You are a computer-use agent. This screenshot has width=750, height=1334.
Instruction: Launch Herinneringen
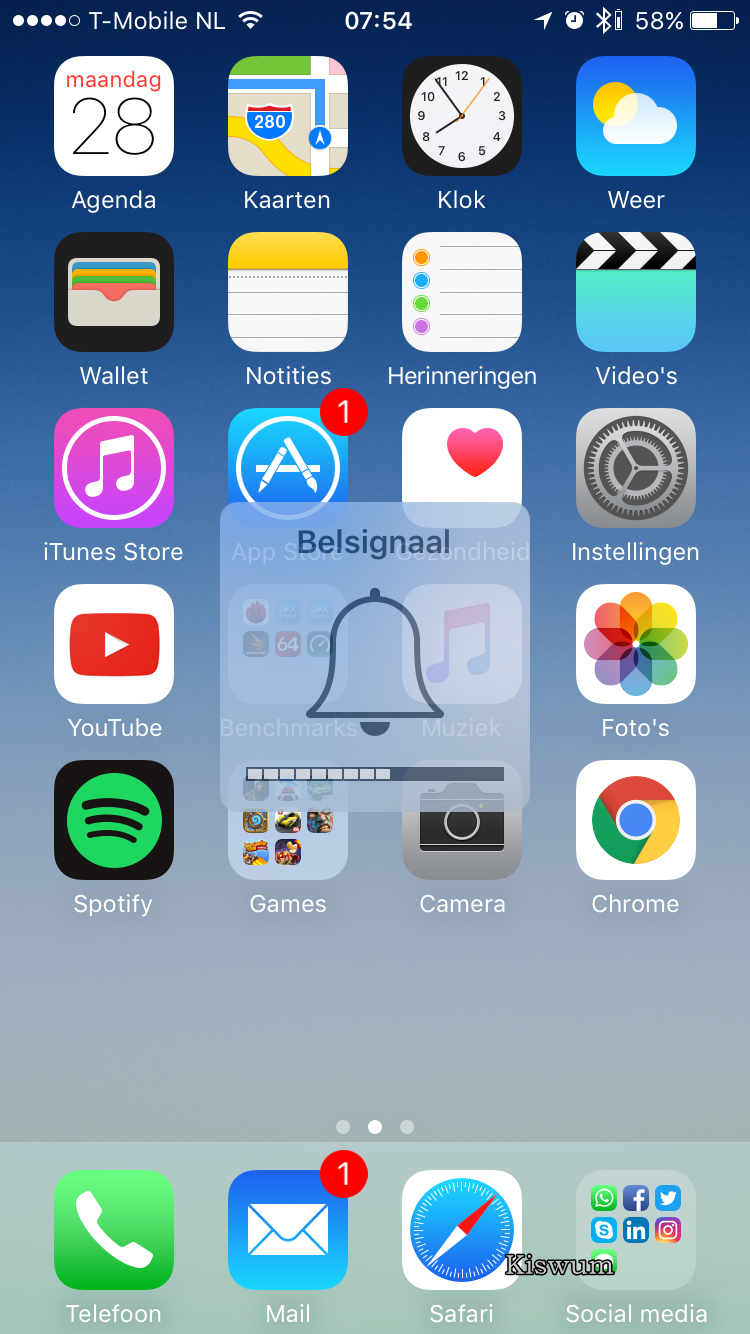click(x=462, y=292)
